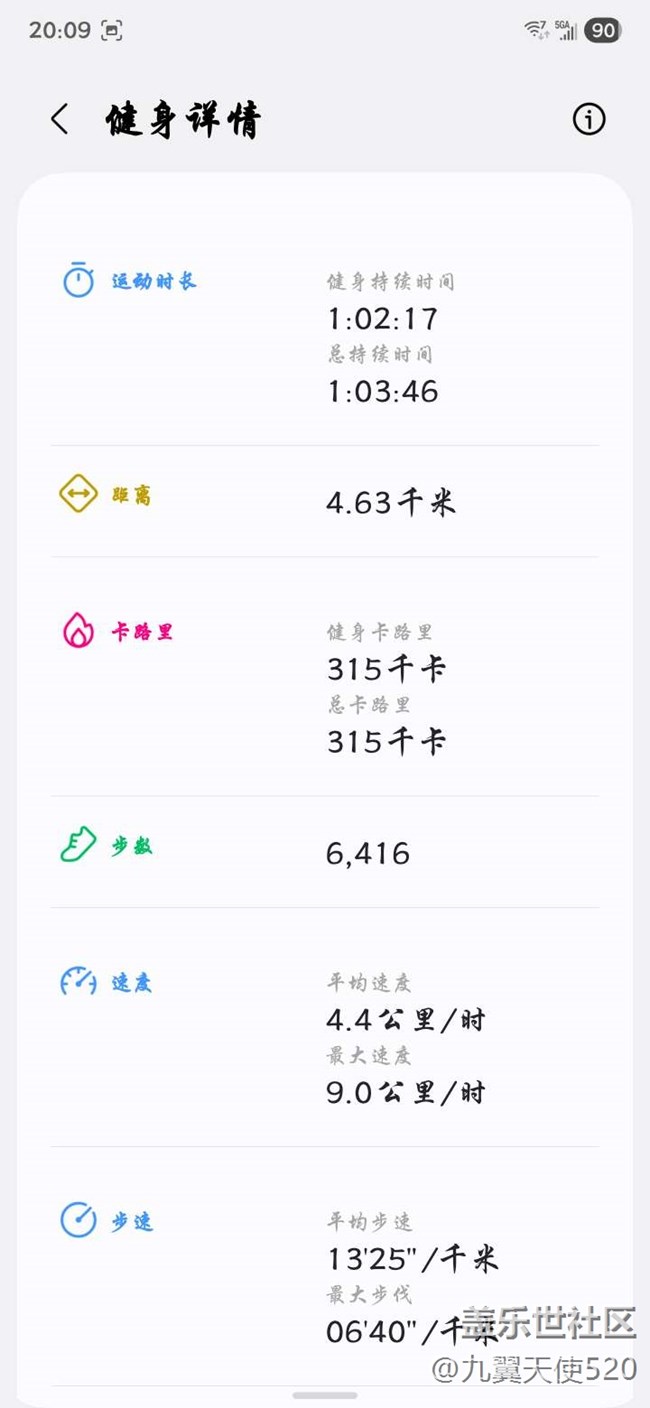Open the info icon in the top bar
Screen dimensions: 650x1408
pos(589,120)
